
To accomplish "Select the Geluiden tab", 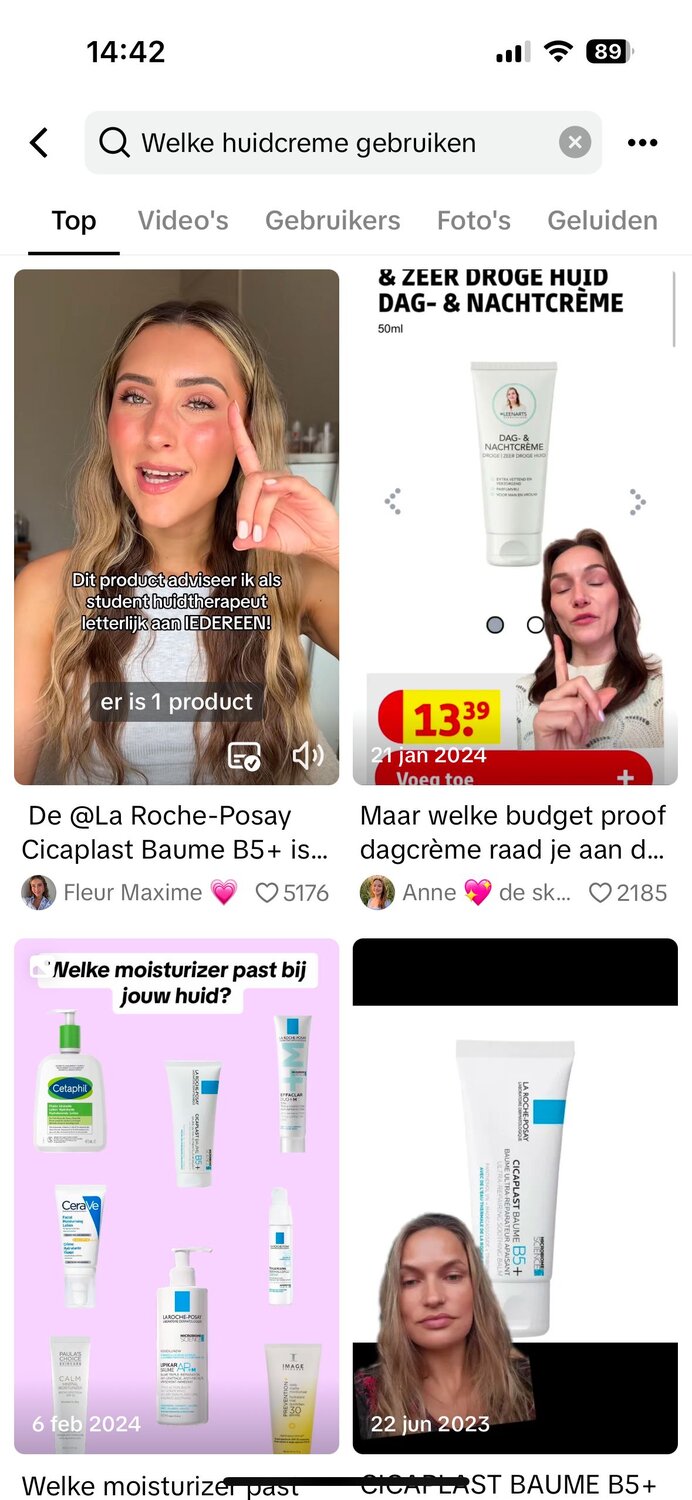I will click(x=602, y=220).
